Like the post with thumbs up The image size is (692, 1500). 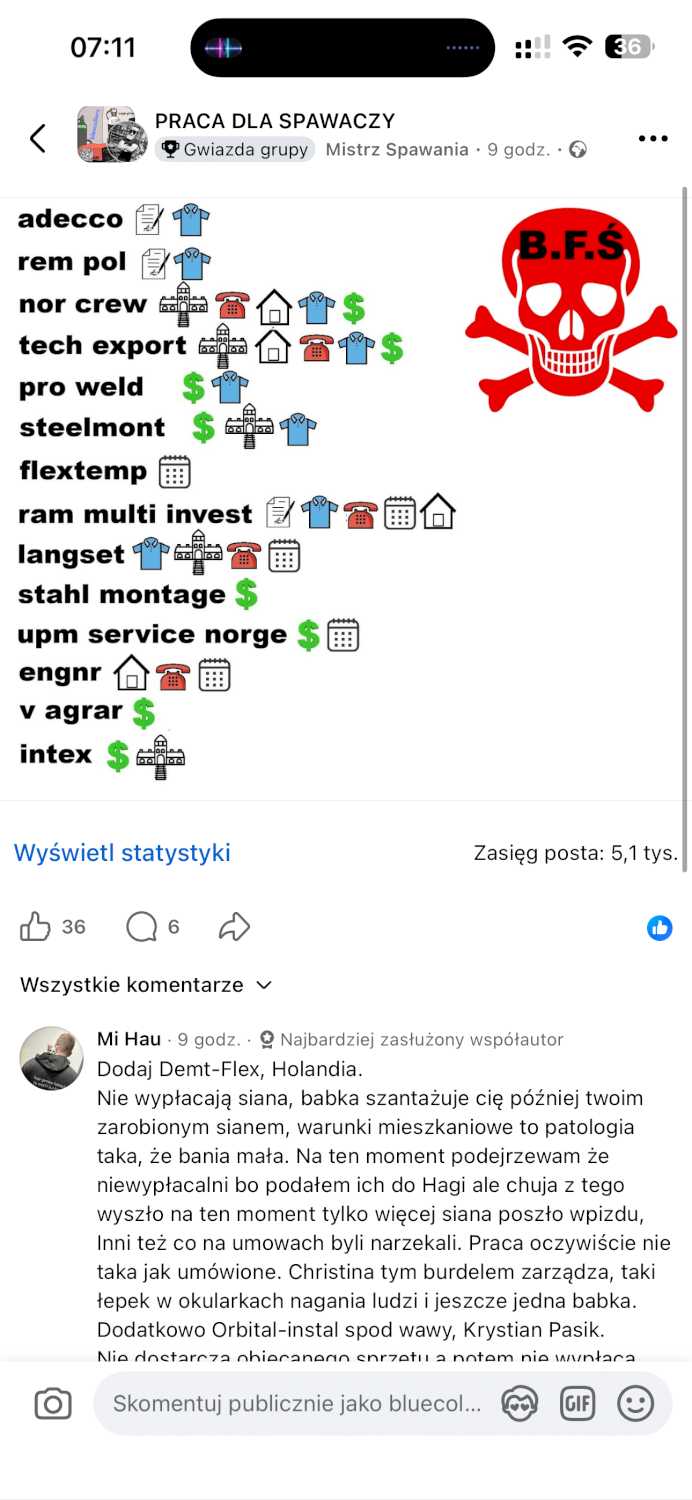[35, 927]
